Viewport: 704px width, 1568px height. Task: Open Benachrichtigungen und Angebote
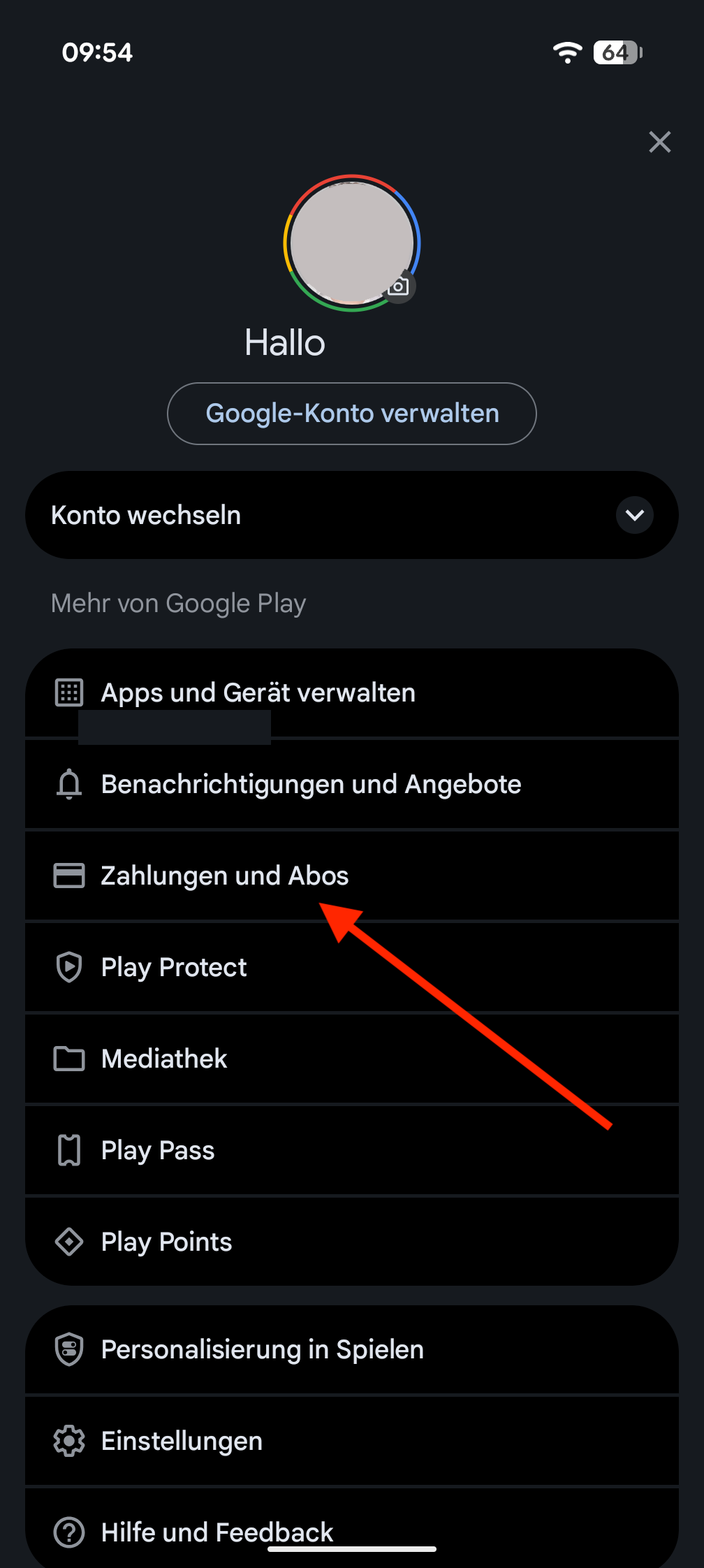(x=311, y=784)
